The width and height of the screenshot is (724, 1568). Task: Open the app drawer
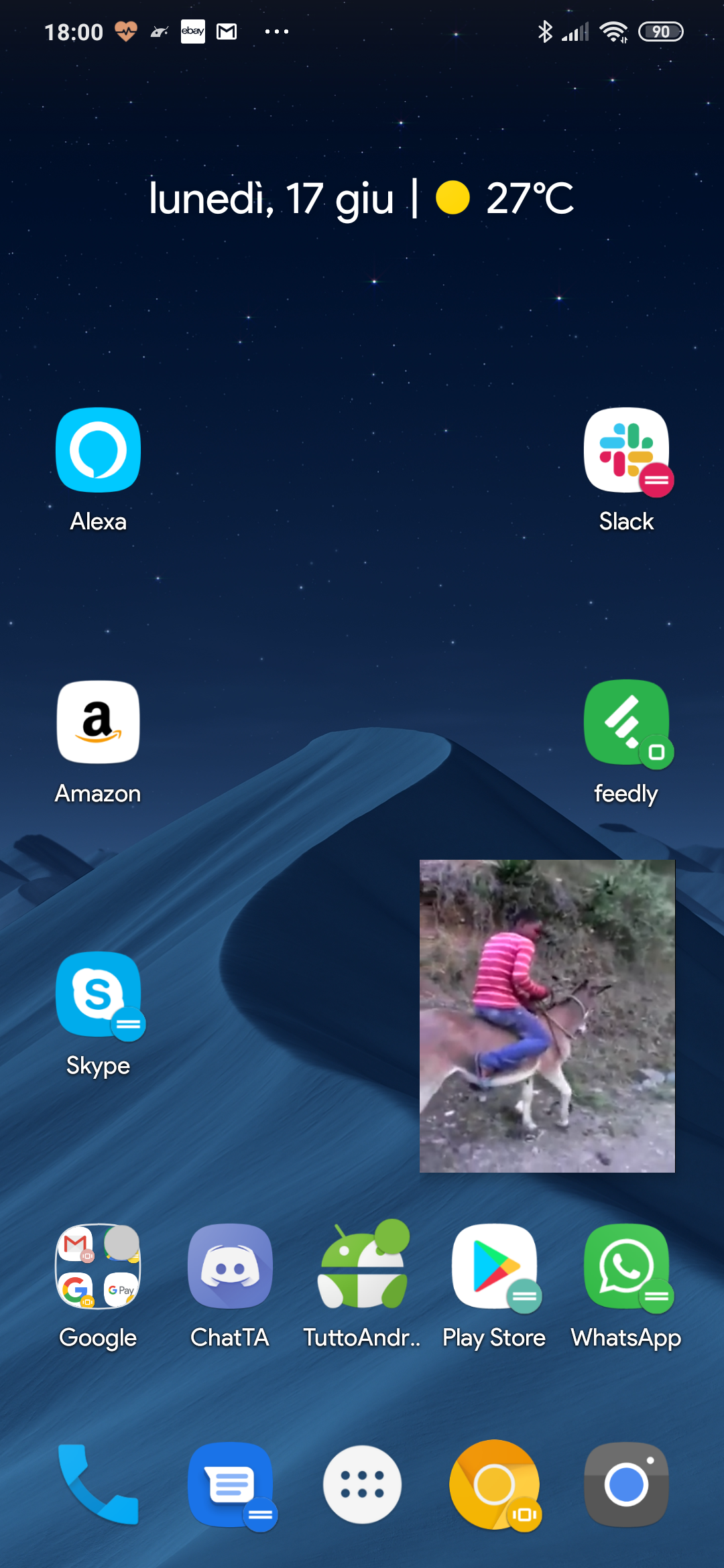(362, 1484)
